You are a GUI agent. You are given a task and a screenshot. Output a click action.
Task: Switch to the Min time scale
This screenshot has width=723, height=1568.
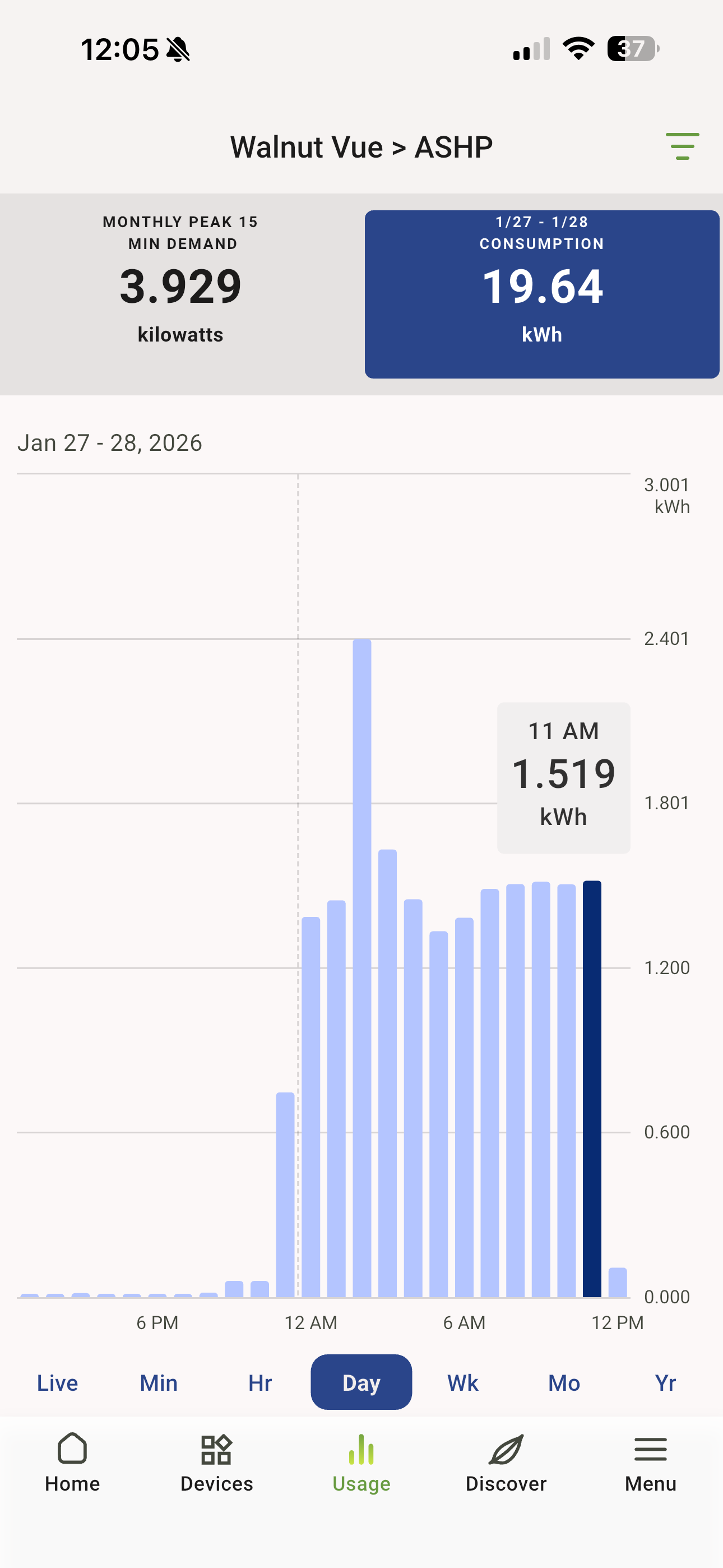(x=159, y=1383)
